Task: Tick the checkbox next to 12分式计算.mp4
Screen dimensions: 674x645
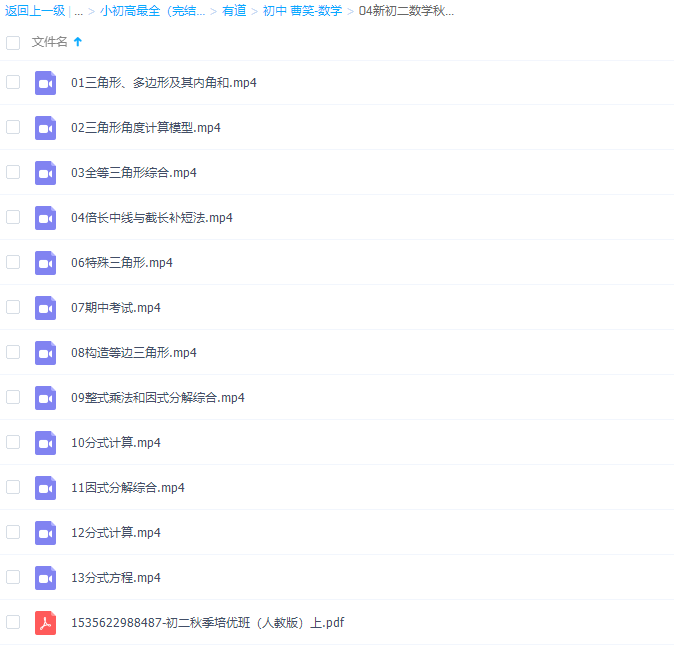Action: click(13, 532)
